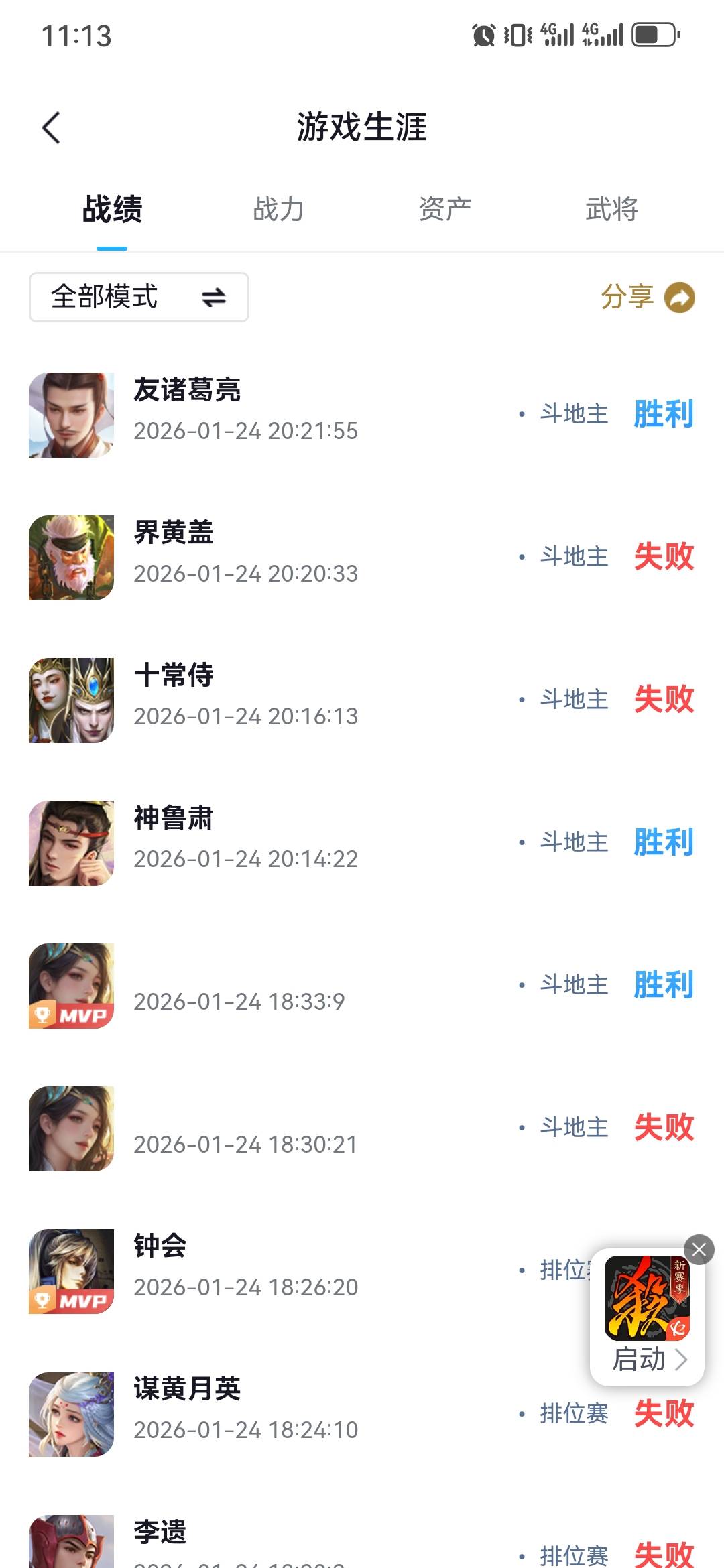This screenshot has height=1568, width=724.
Task: Share the battle record via 分享
Action: pos(647,297)
